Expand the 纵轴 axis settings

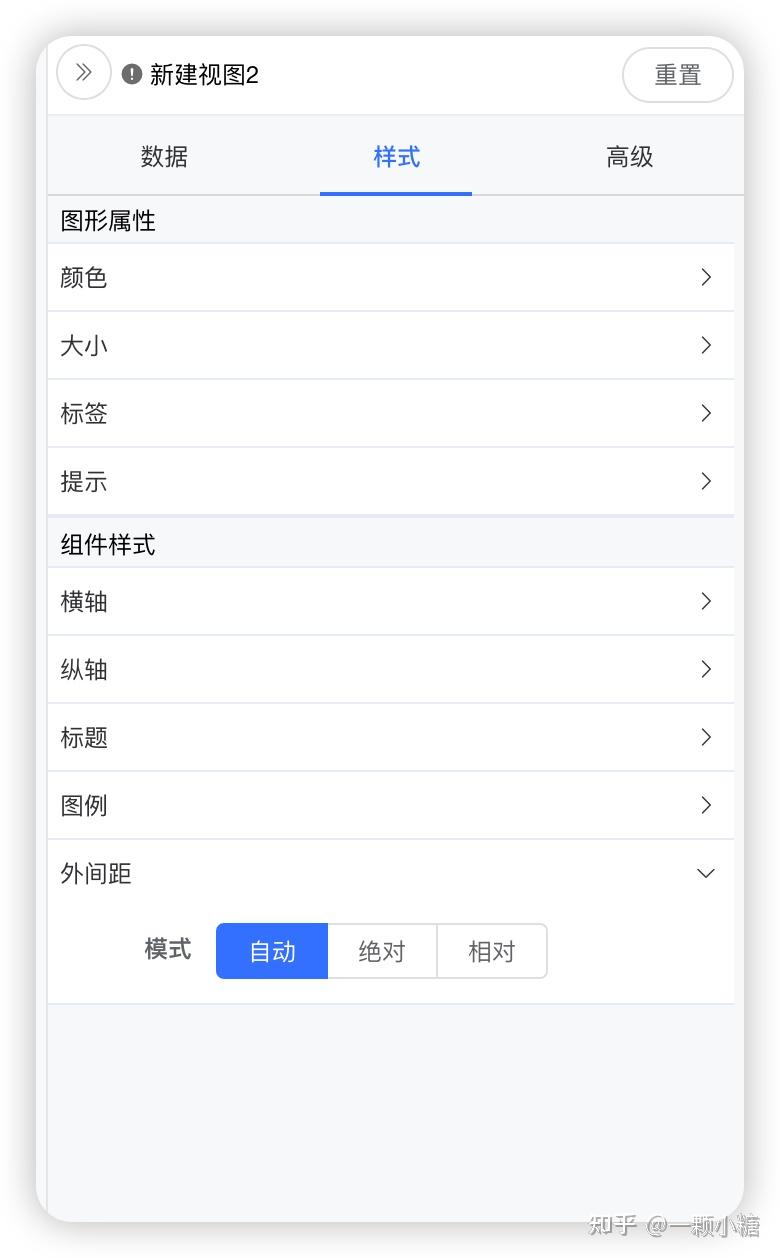click(x=390, y=669)
